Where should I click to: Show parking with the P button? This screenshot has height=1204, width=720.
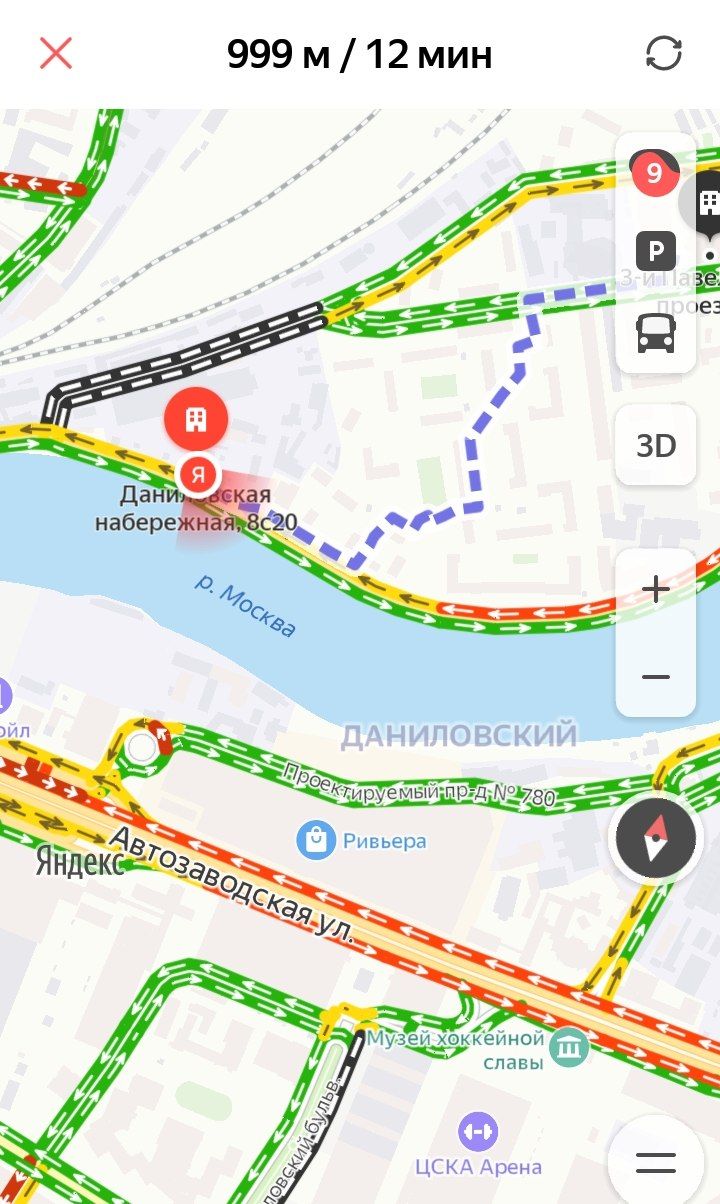pyautogui.click(x=656, y=251)
